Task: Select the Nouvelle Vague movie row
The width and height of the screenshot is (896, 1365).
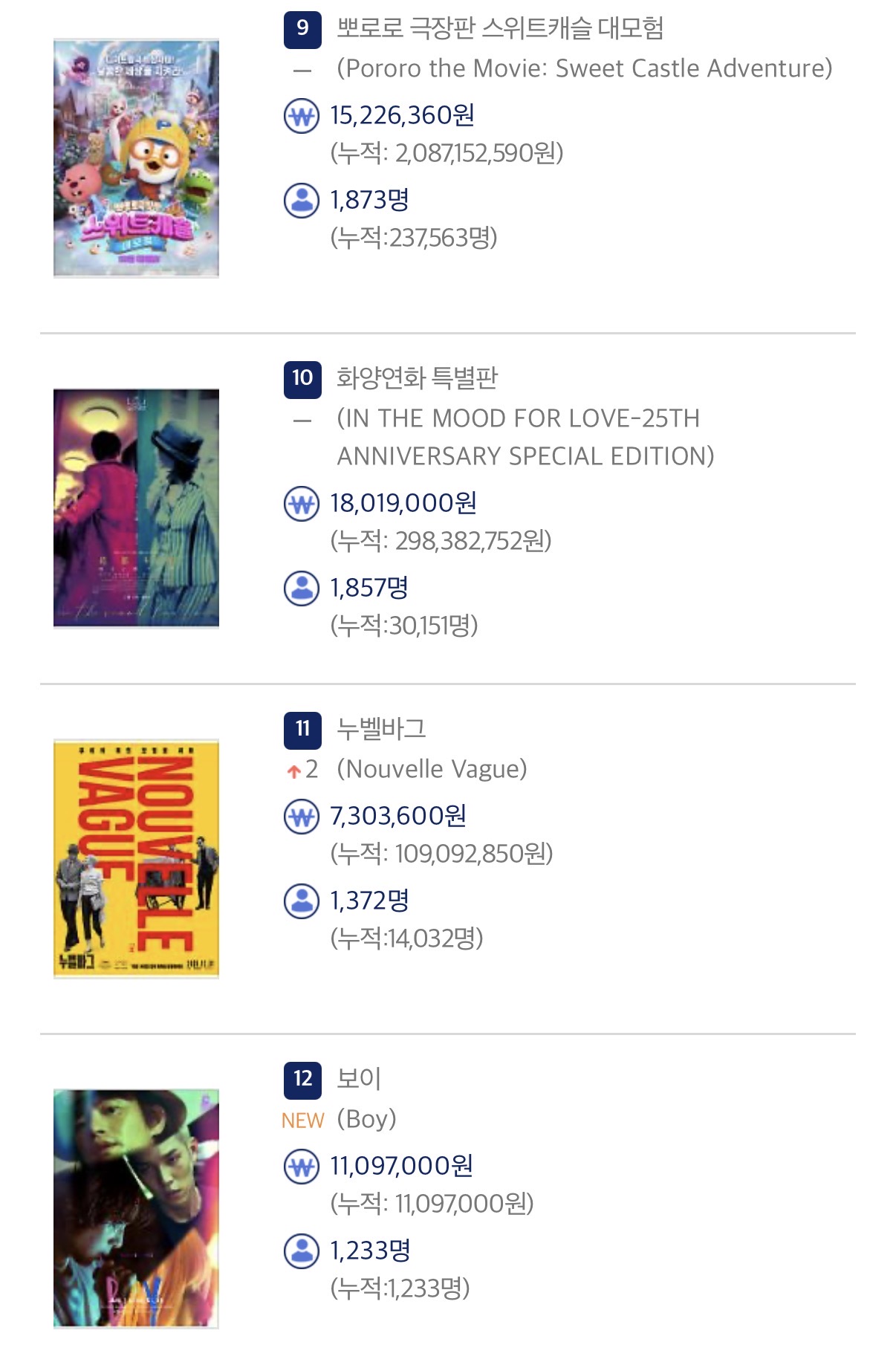Action: tap(381, 729)
